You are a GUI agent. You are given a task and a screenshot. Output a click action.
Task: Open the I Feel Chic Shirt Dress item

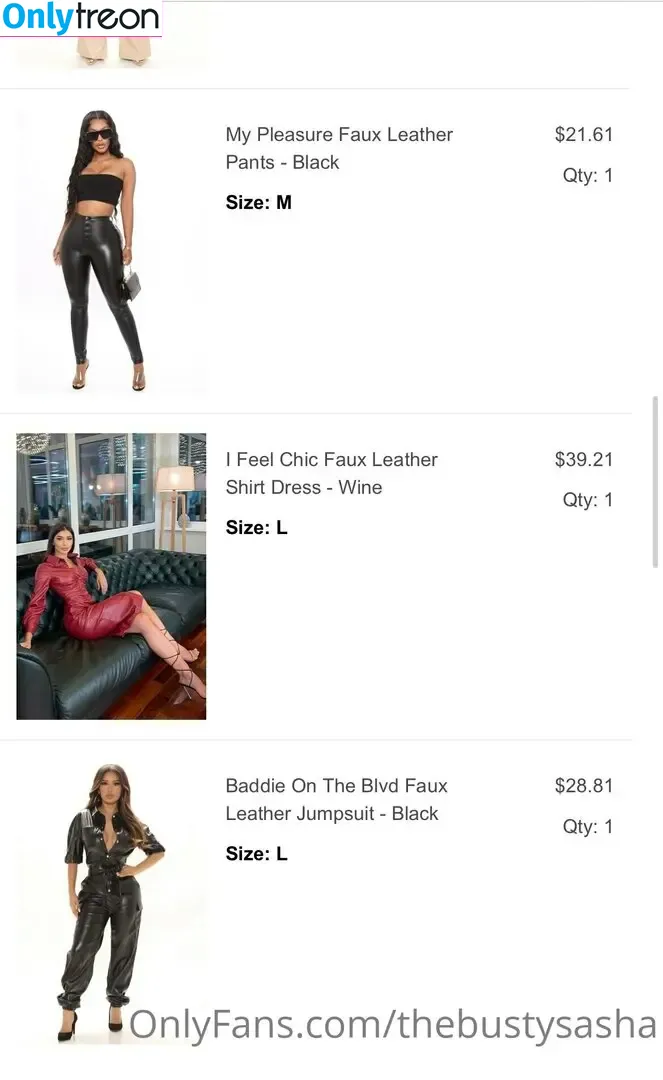[331, 473]
